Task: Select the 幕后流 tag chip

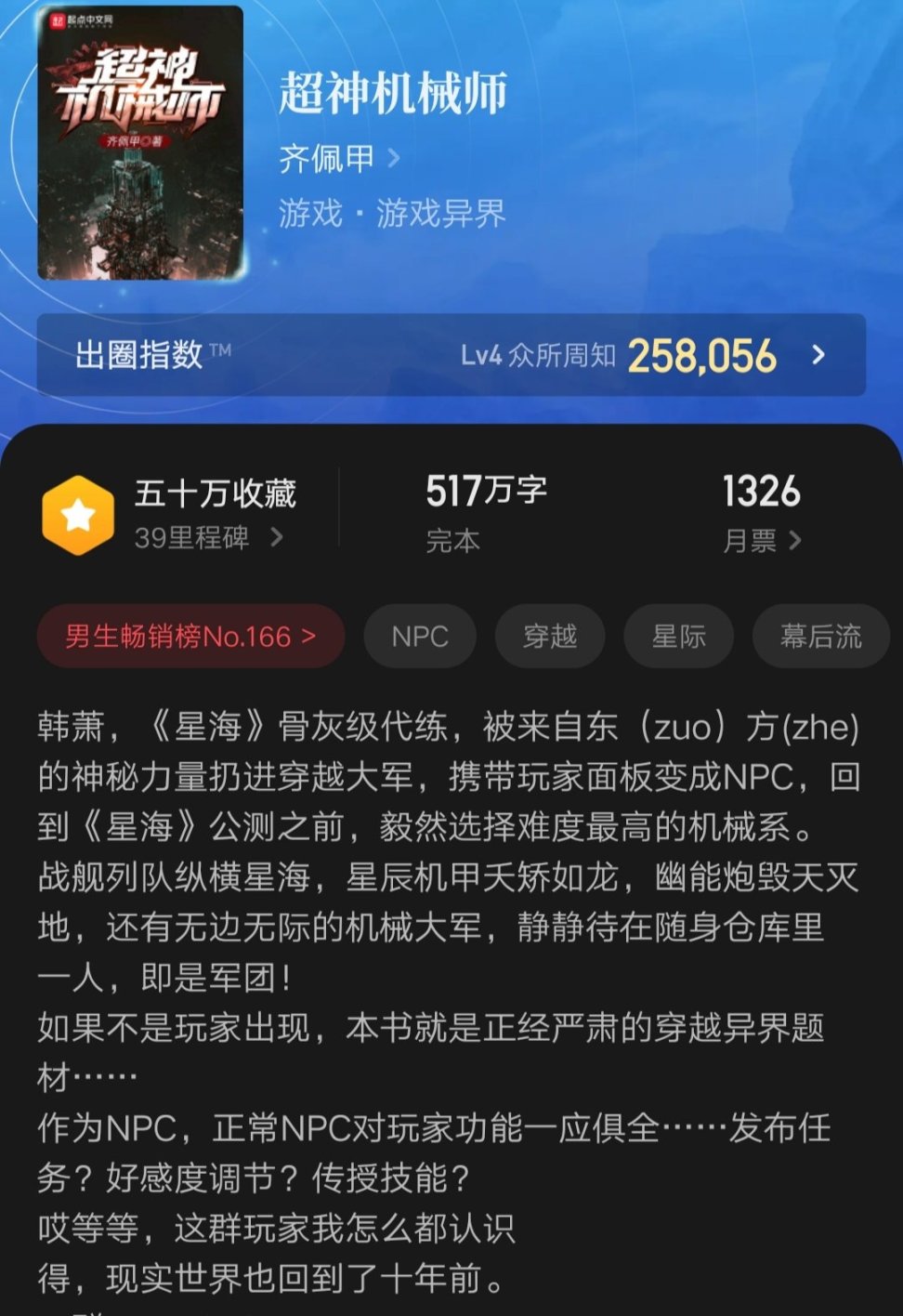Action: (820, 637)
